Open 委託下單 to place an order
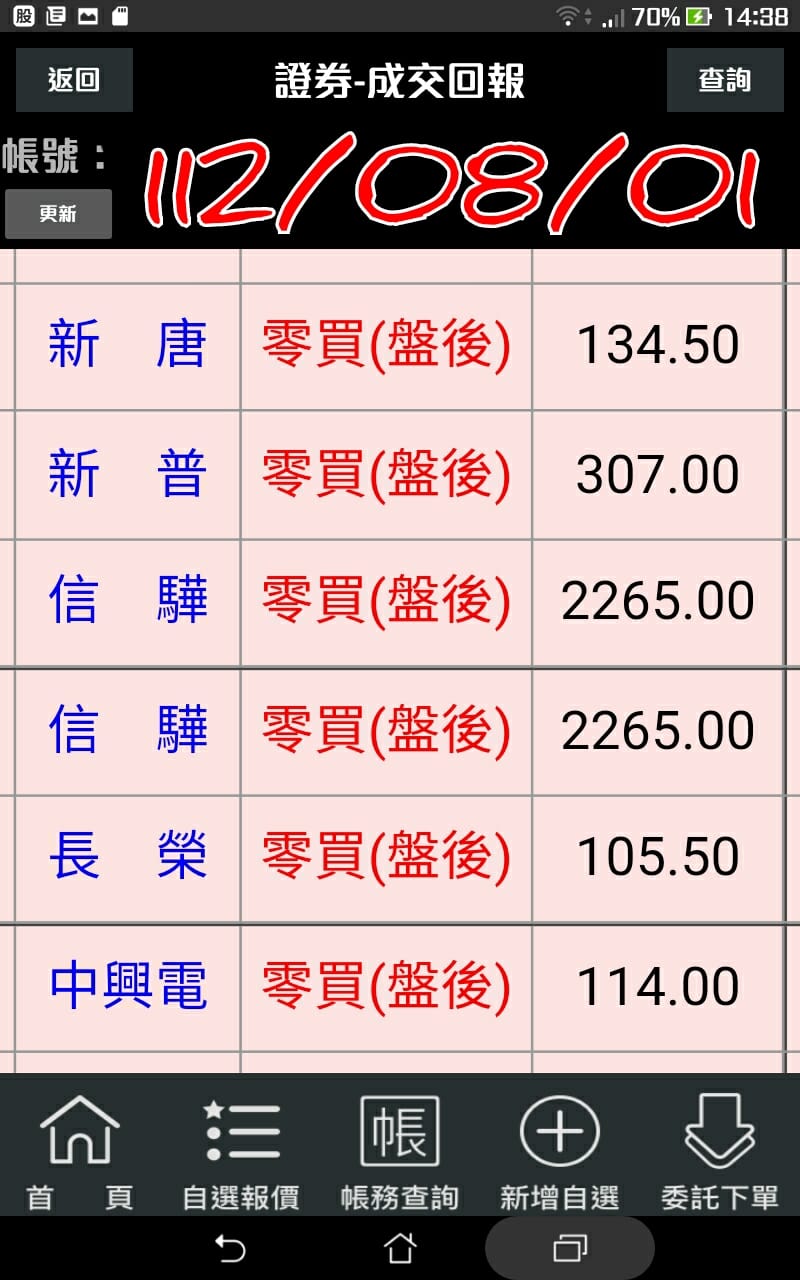Image resolution: width=800 pixels, height=1280 pixels. 719,1150
